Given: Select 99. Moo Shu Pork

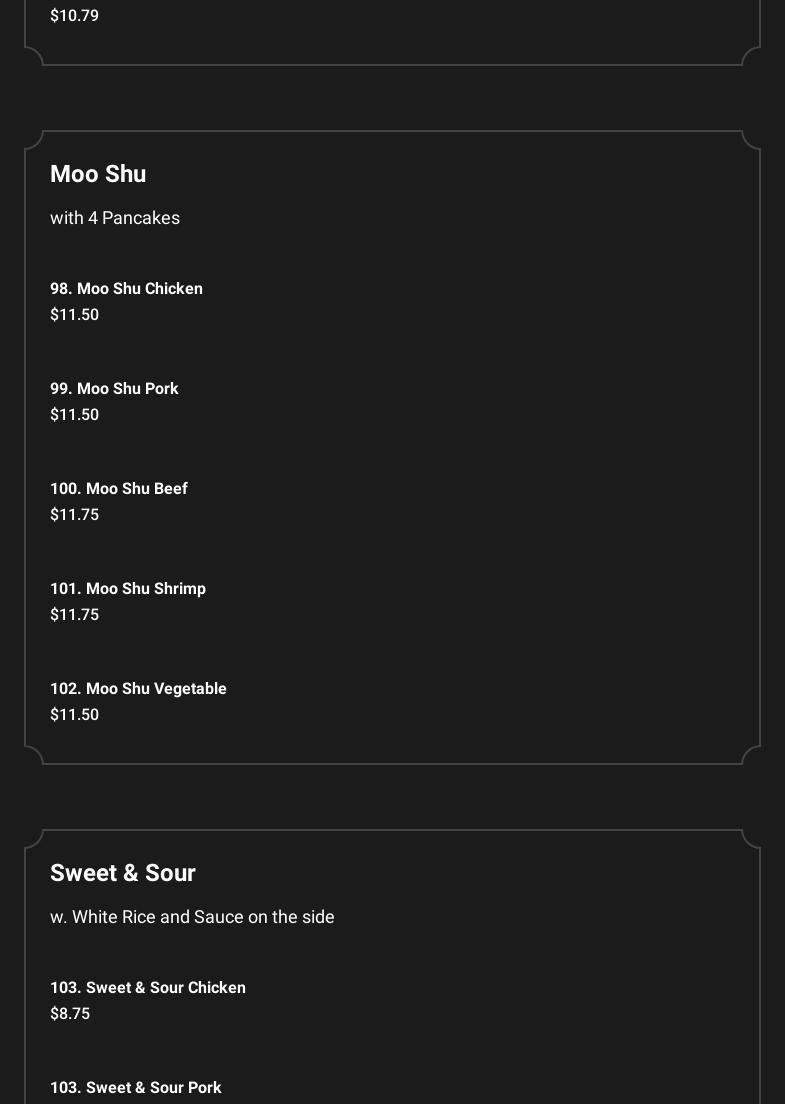Looking at the screenshot, I should (115, 389).
